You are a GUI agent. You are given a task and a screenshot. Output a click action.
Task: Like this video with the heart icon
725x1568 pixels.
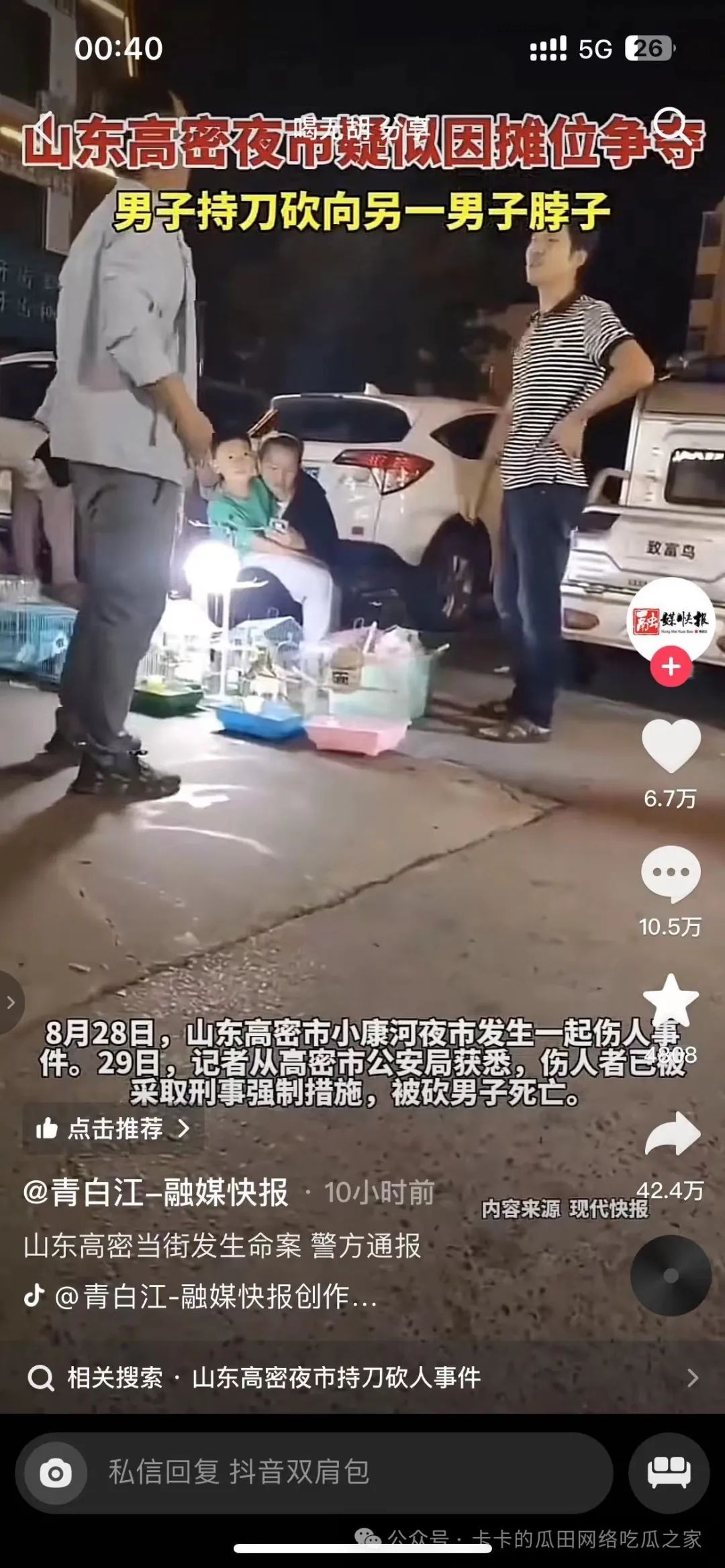(x=671, y=745)
